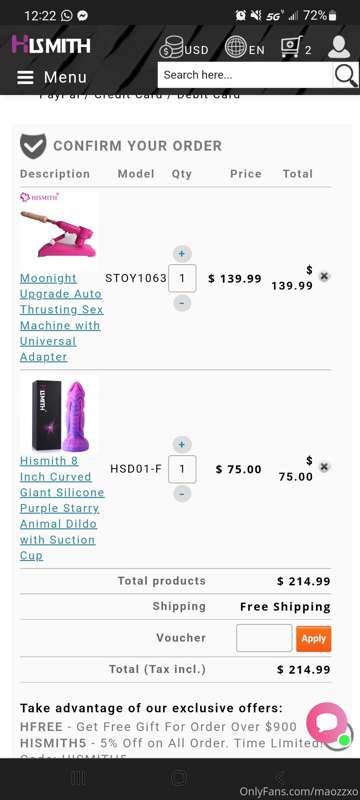Remove the STOY1063 item from order

click(x=324, y=276)
